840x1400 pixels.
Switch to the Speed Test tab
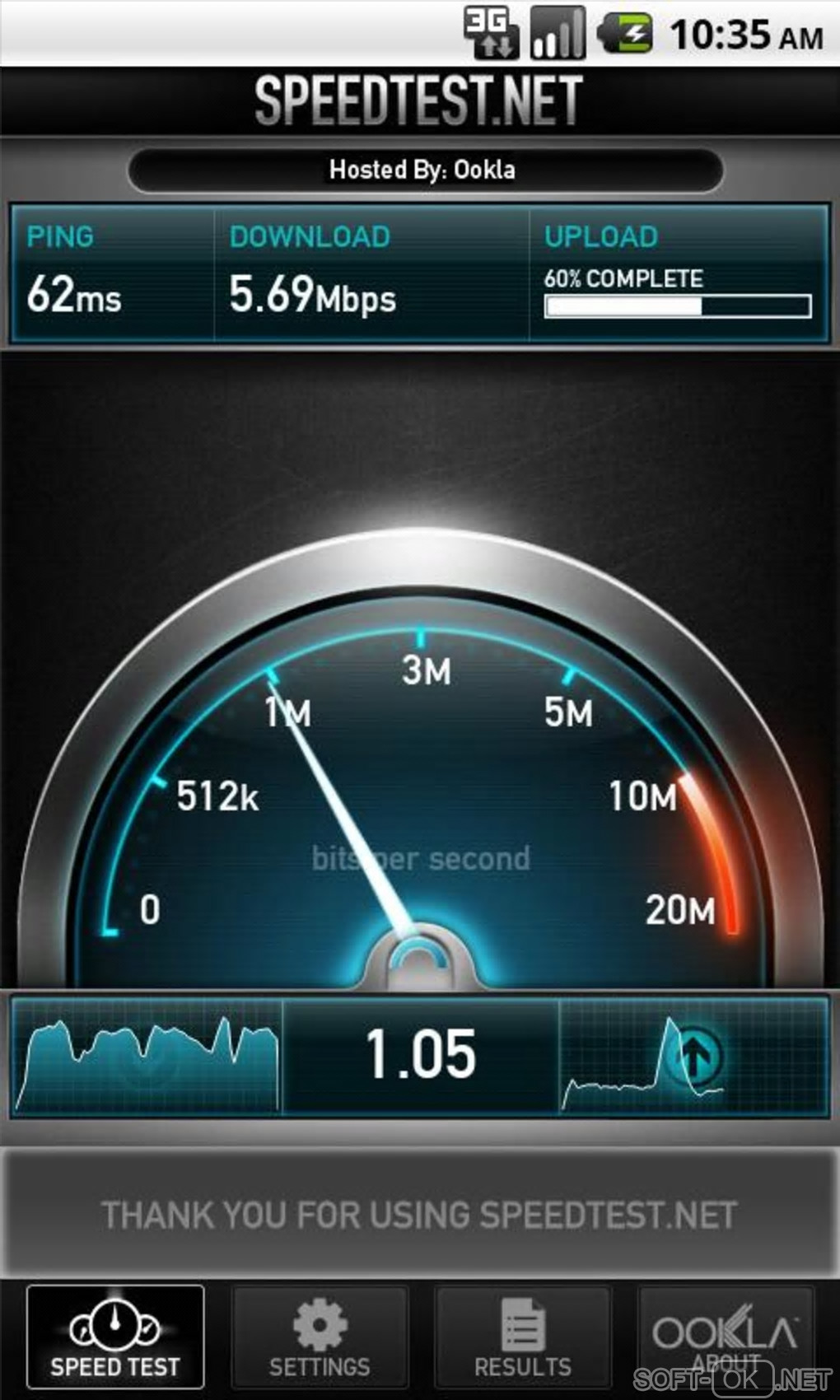pyautogui.click(x=115, y=1337)
